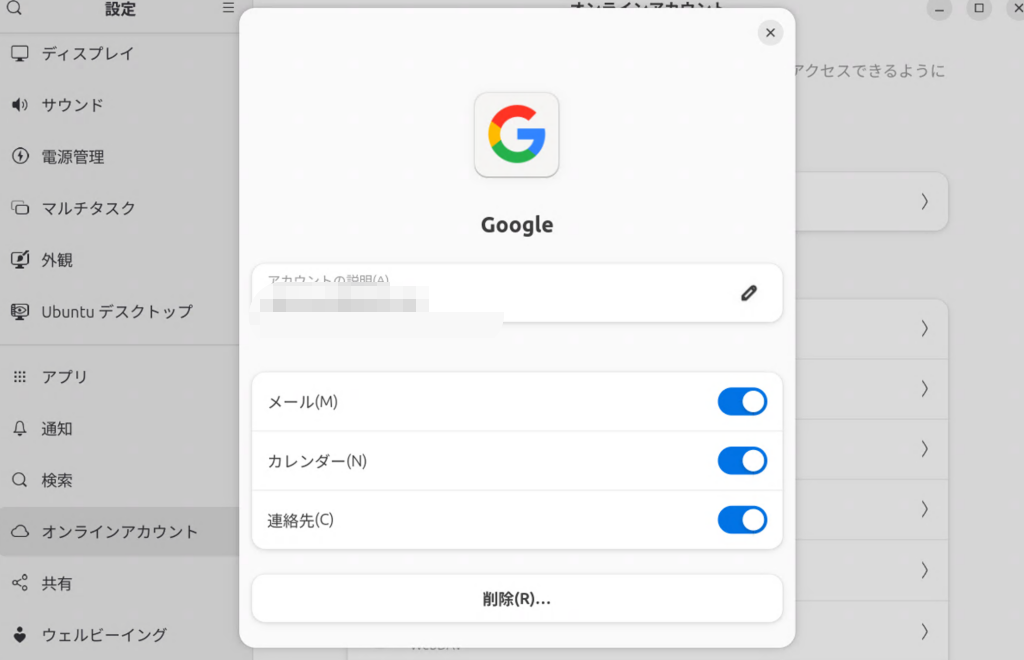
Task: Open 外観 settings
Action: (120, 260)
